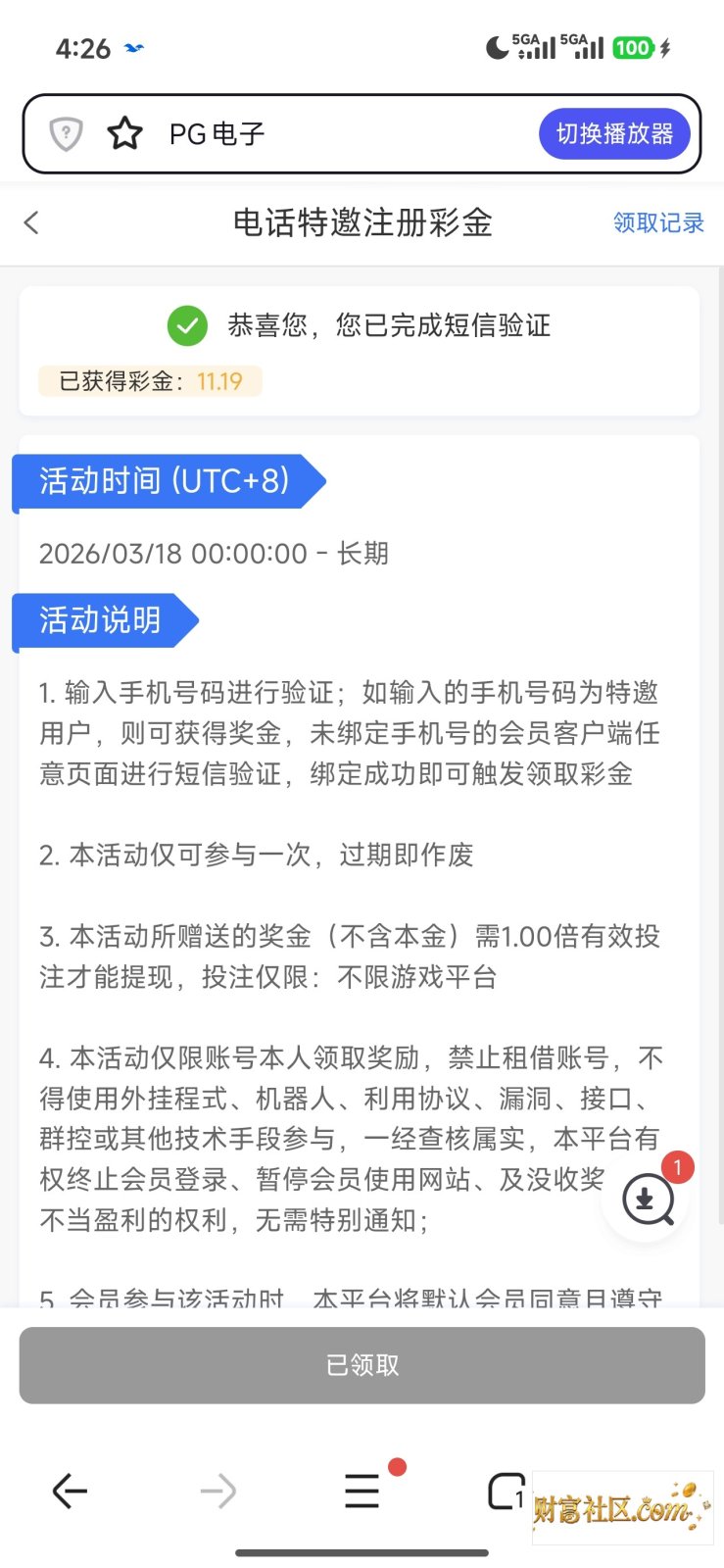Image resolution: width=724 pixels, height=1568 pixels.
Task: Bookmark this page with the star icon
Action: tap(124, 133)
